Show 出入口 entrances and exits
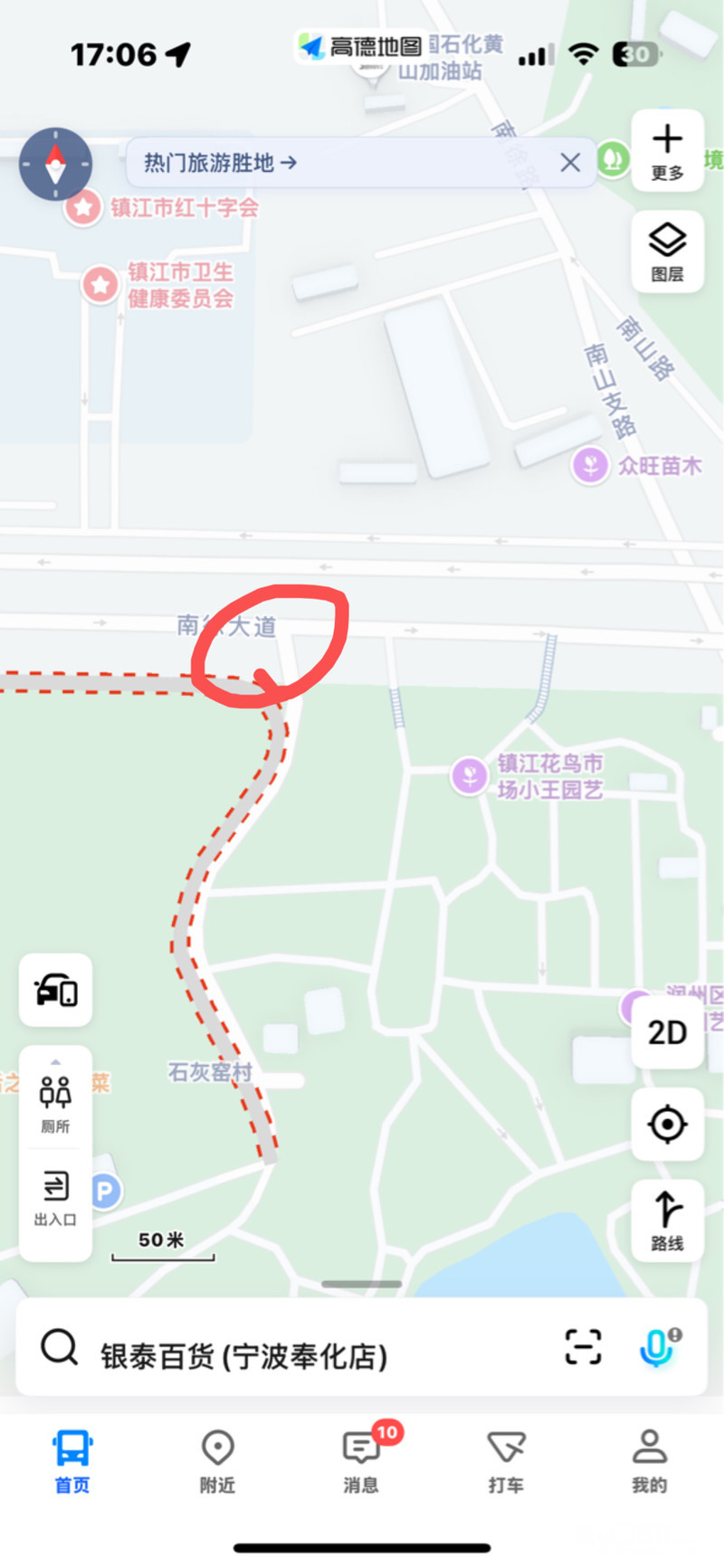 (x=55, y=1198)
